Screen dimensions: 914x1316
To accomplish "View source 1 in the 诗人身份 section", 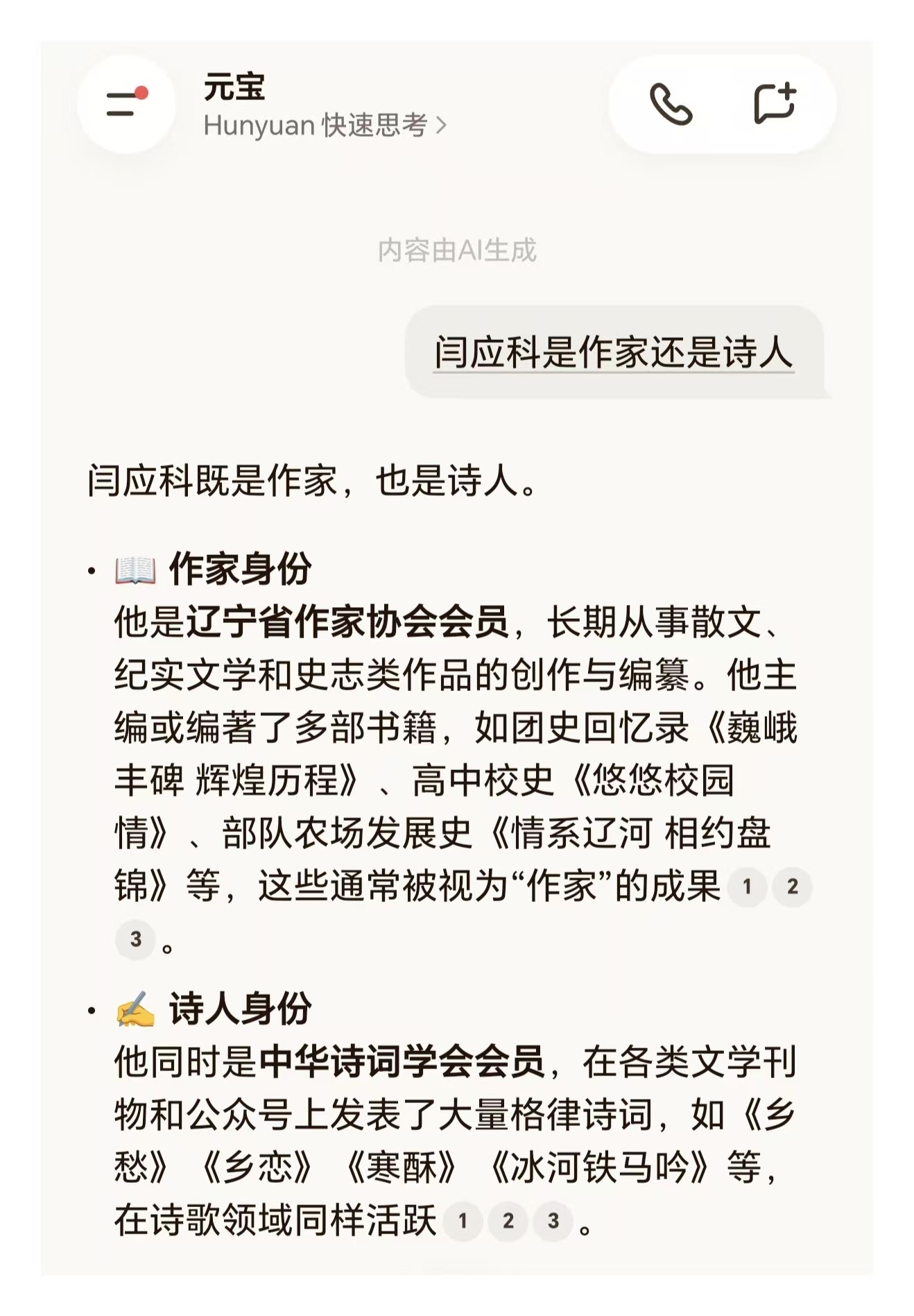I will pos(463,1221).
